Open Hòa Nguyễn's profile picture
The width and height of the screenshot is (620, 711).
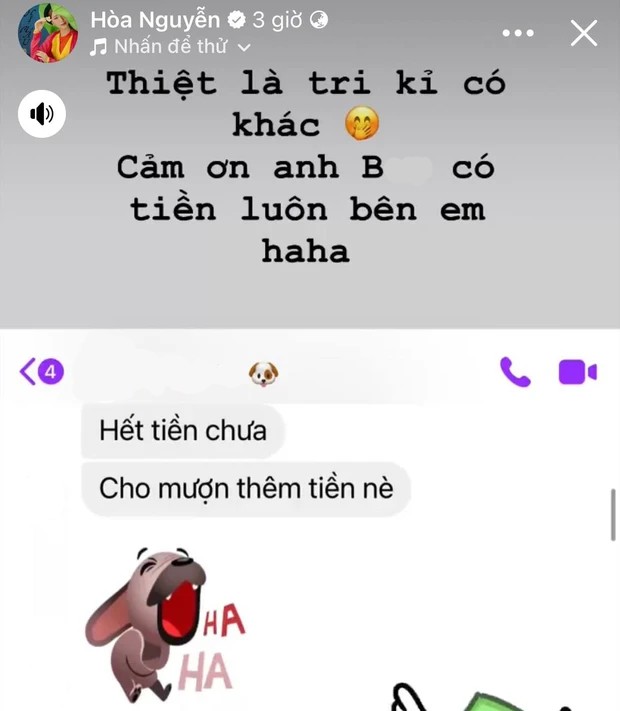click(x=48, y=32)
